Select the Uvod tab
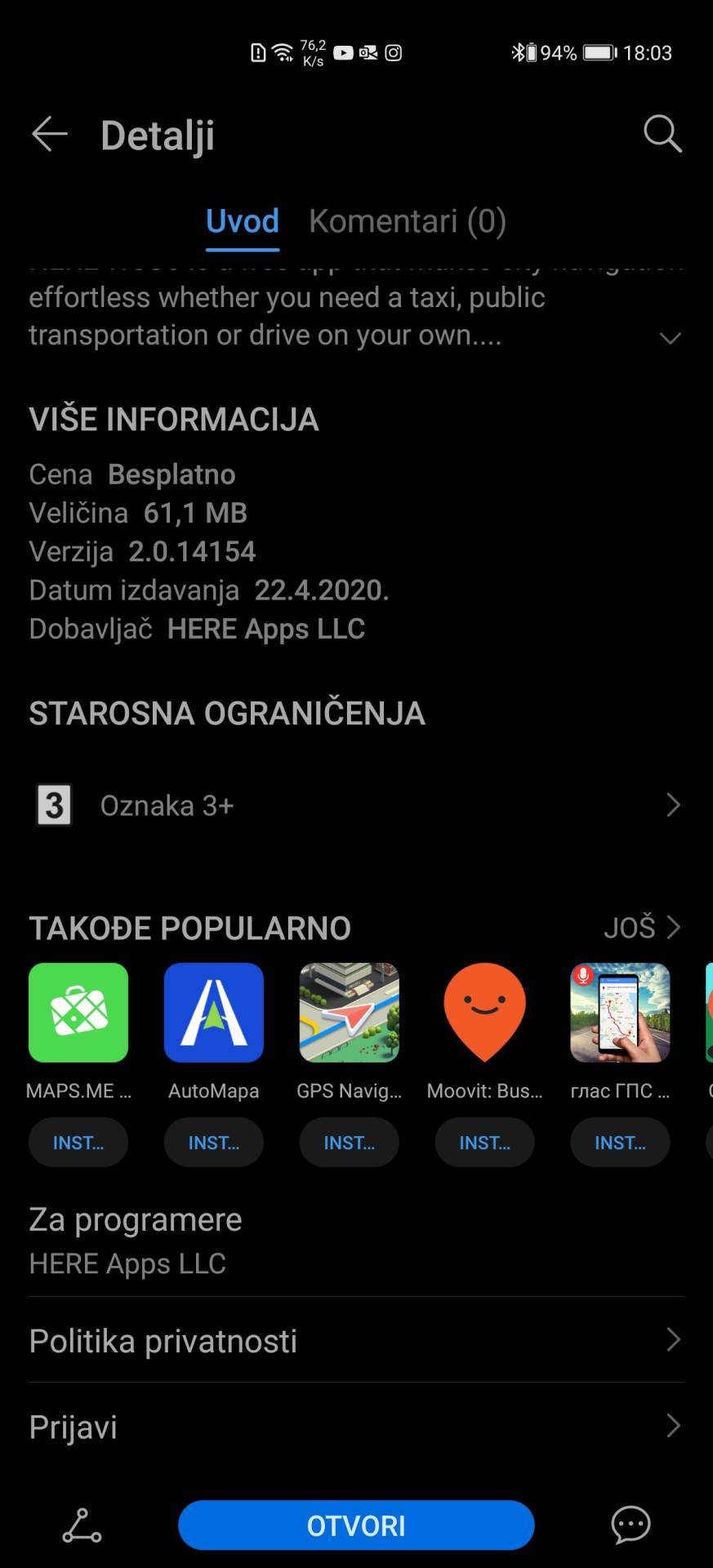The height and width of the screenshot is (1568, 713). coord(242,220)
